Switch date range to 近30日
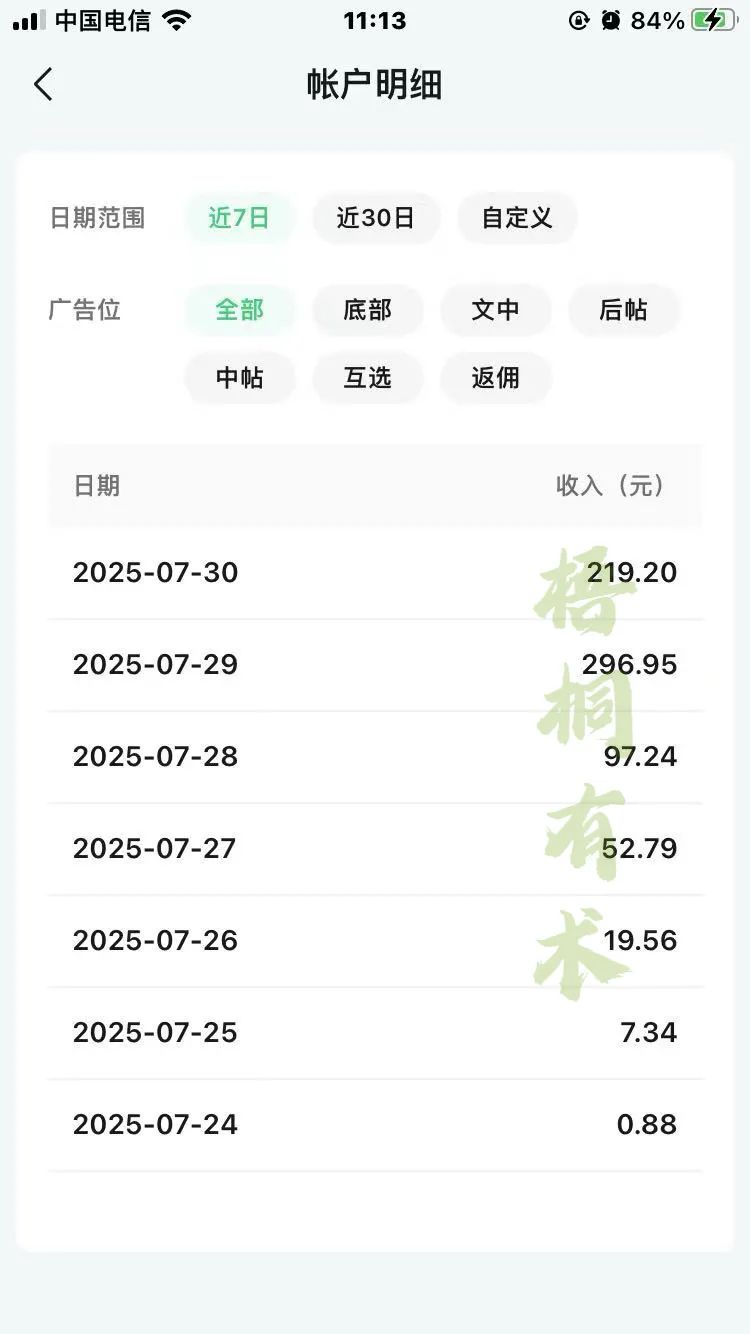 click(x=376, y=218)
